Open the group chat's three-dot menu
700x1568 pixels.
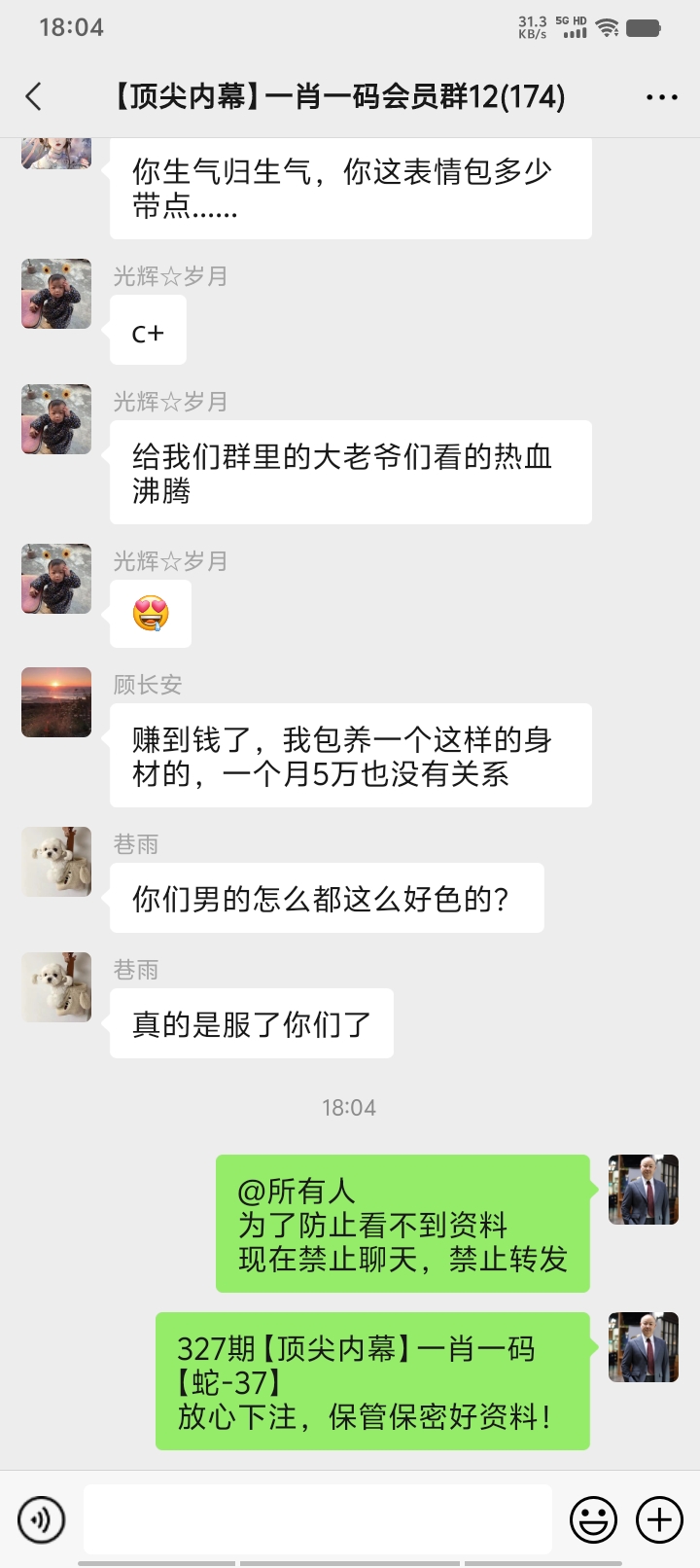pos(661,97)
